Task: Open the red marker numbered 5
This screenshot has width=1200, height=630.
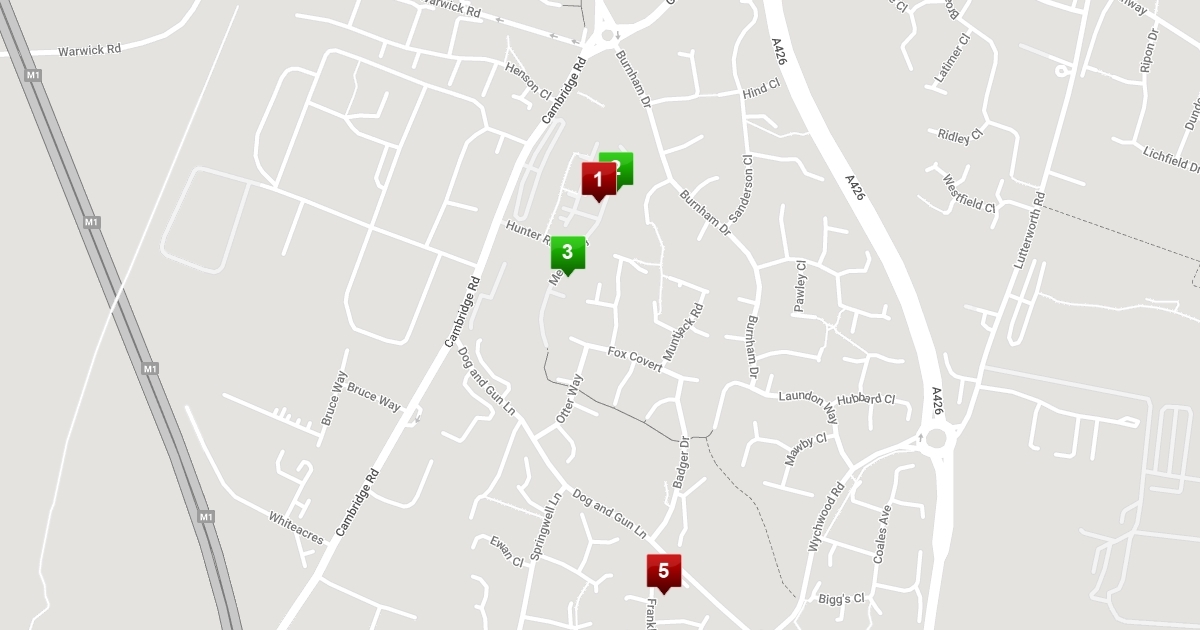Action: [663, 571]
